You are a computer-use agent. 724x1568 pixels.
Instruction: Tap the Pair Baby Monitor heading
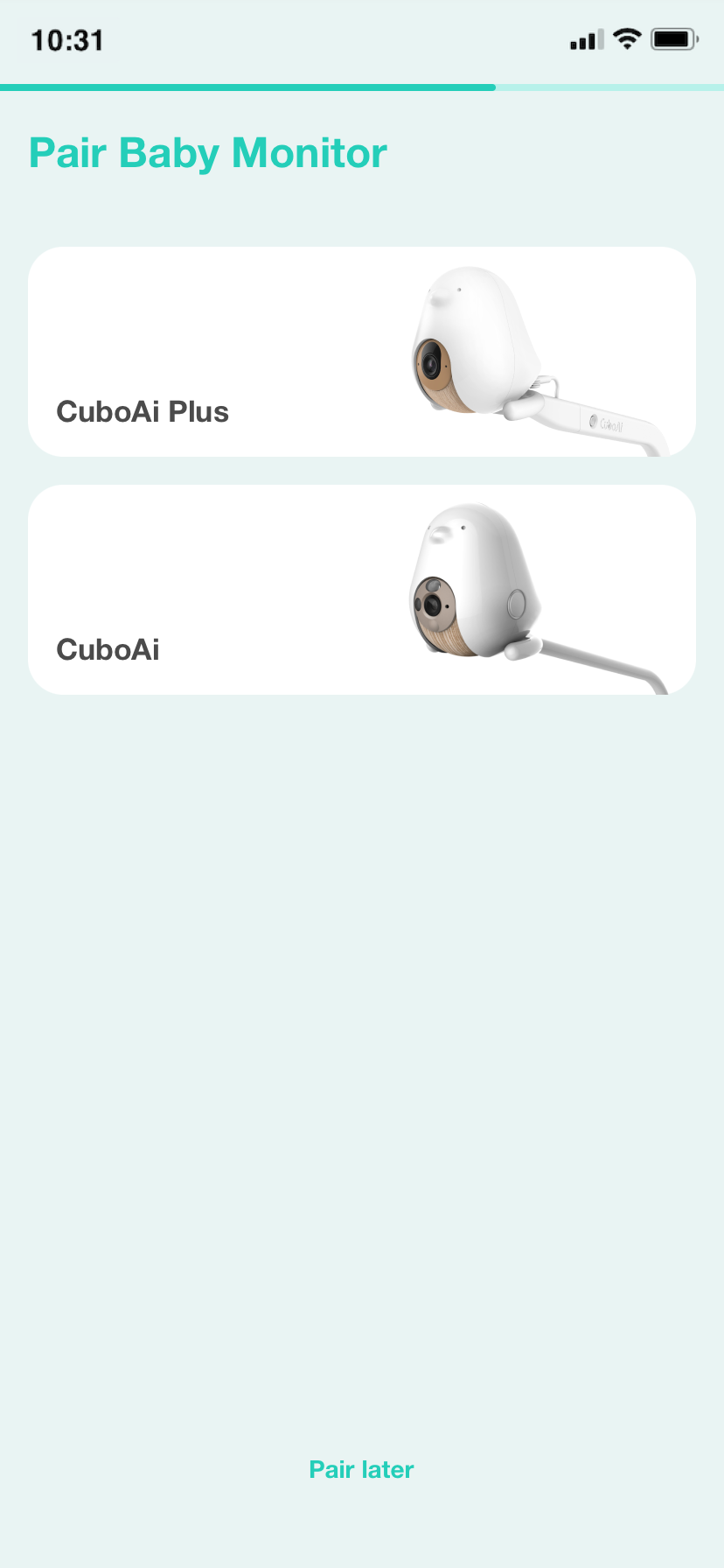[207, 152]
